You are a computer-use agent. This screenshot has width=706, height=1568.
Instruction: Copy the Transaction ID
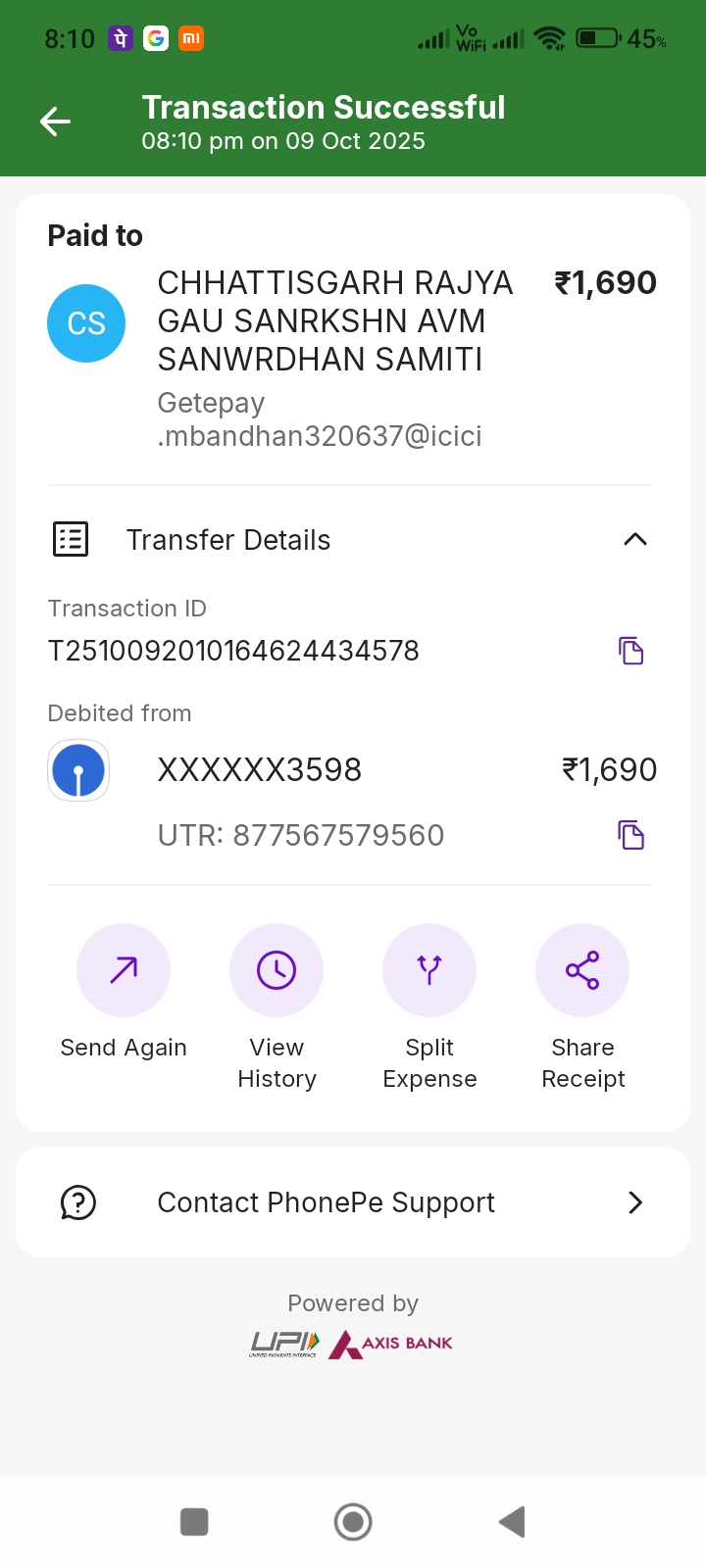(630, 651)
